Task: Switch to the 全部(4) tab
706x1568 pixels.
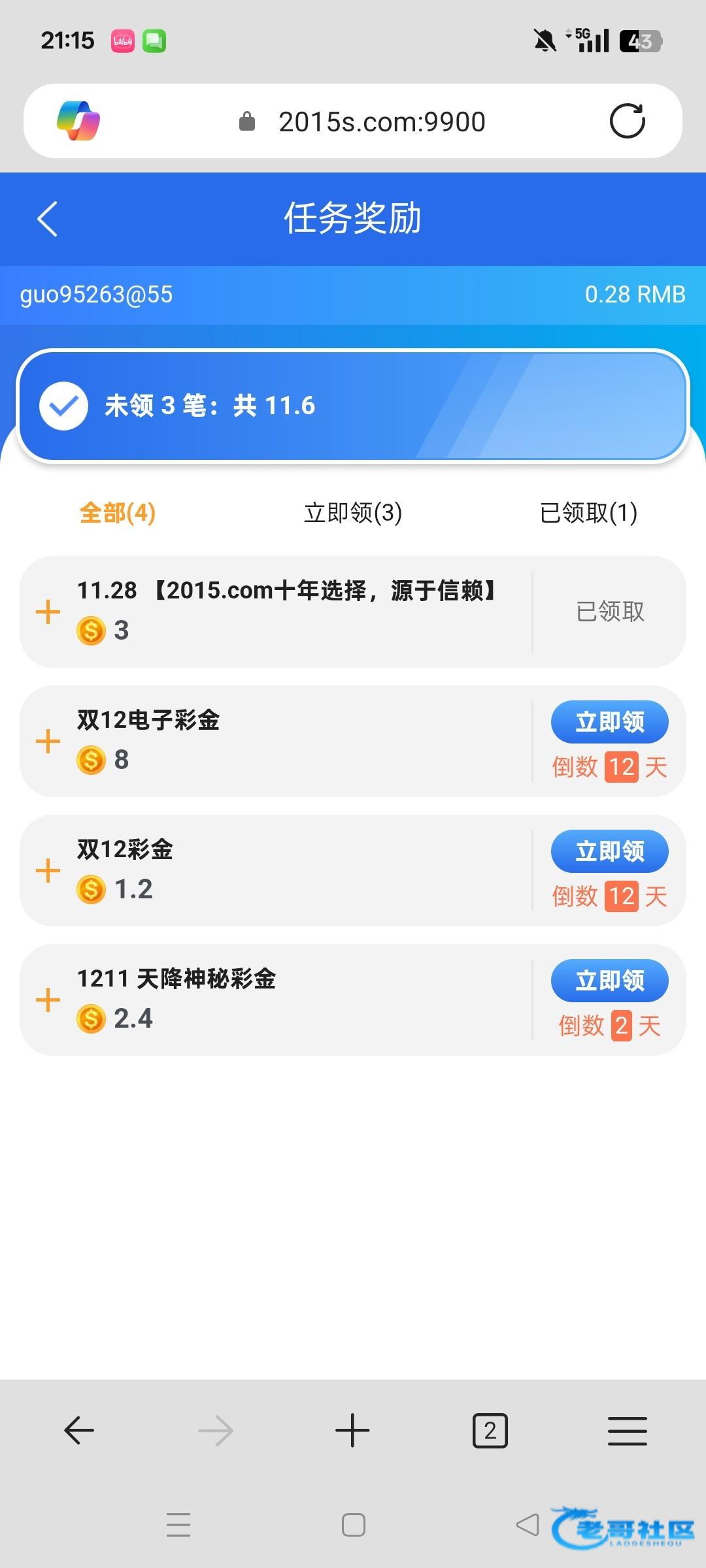Action: click(118, 513)
